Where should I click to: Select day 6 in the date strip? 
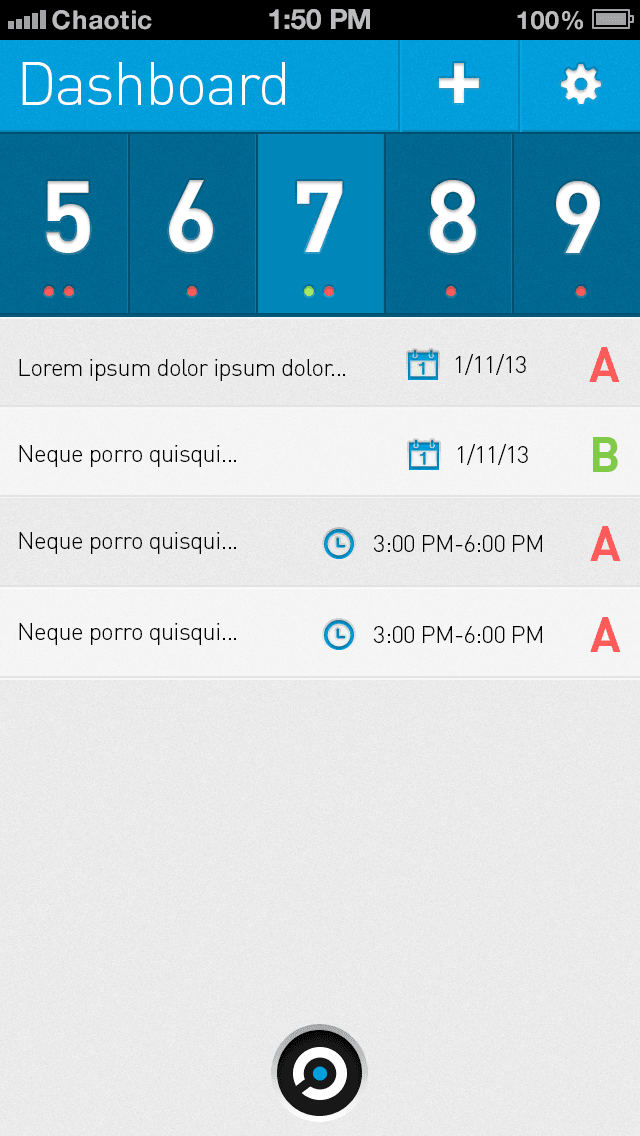click(x=192, y=223)
